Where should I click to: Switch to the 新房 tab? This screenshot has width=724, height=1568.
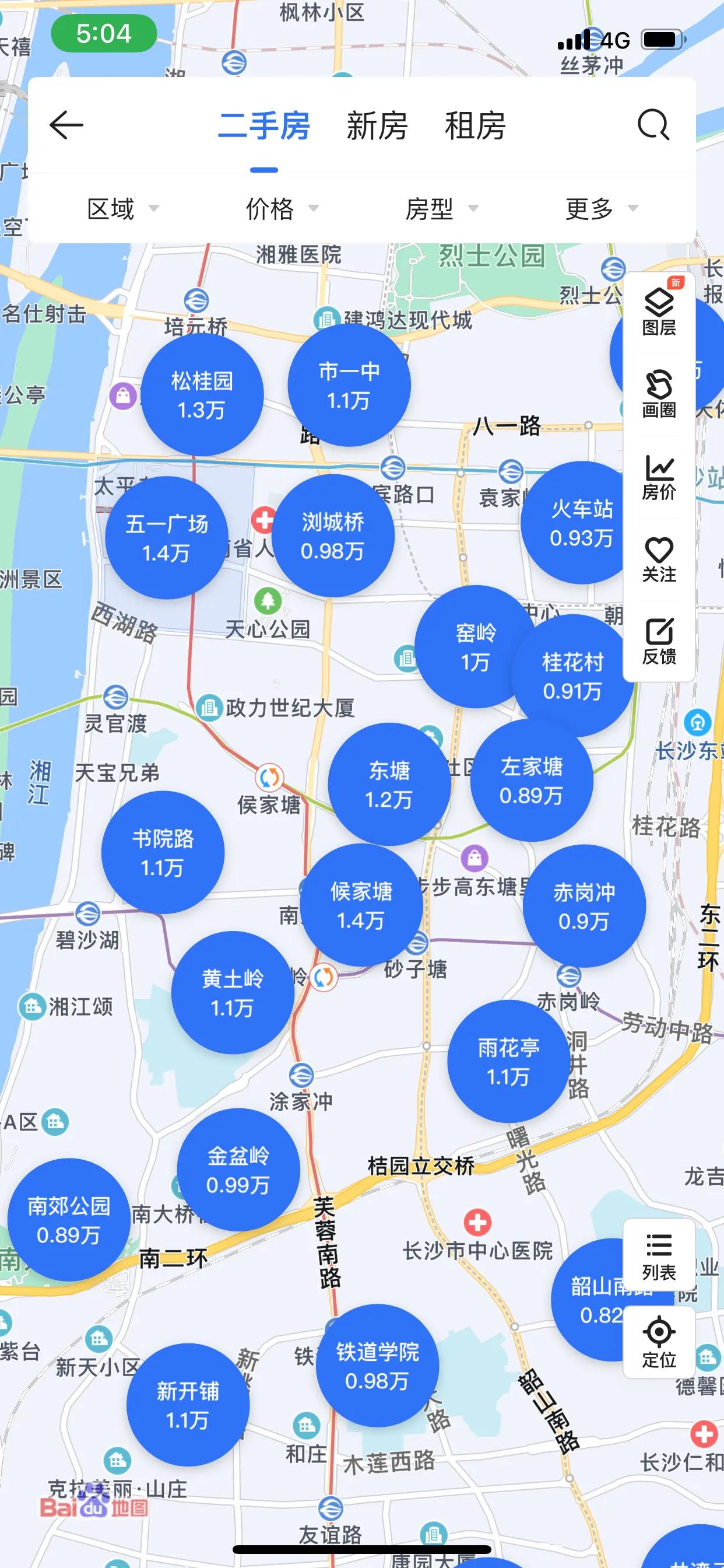pos(377,126)
